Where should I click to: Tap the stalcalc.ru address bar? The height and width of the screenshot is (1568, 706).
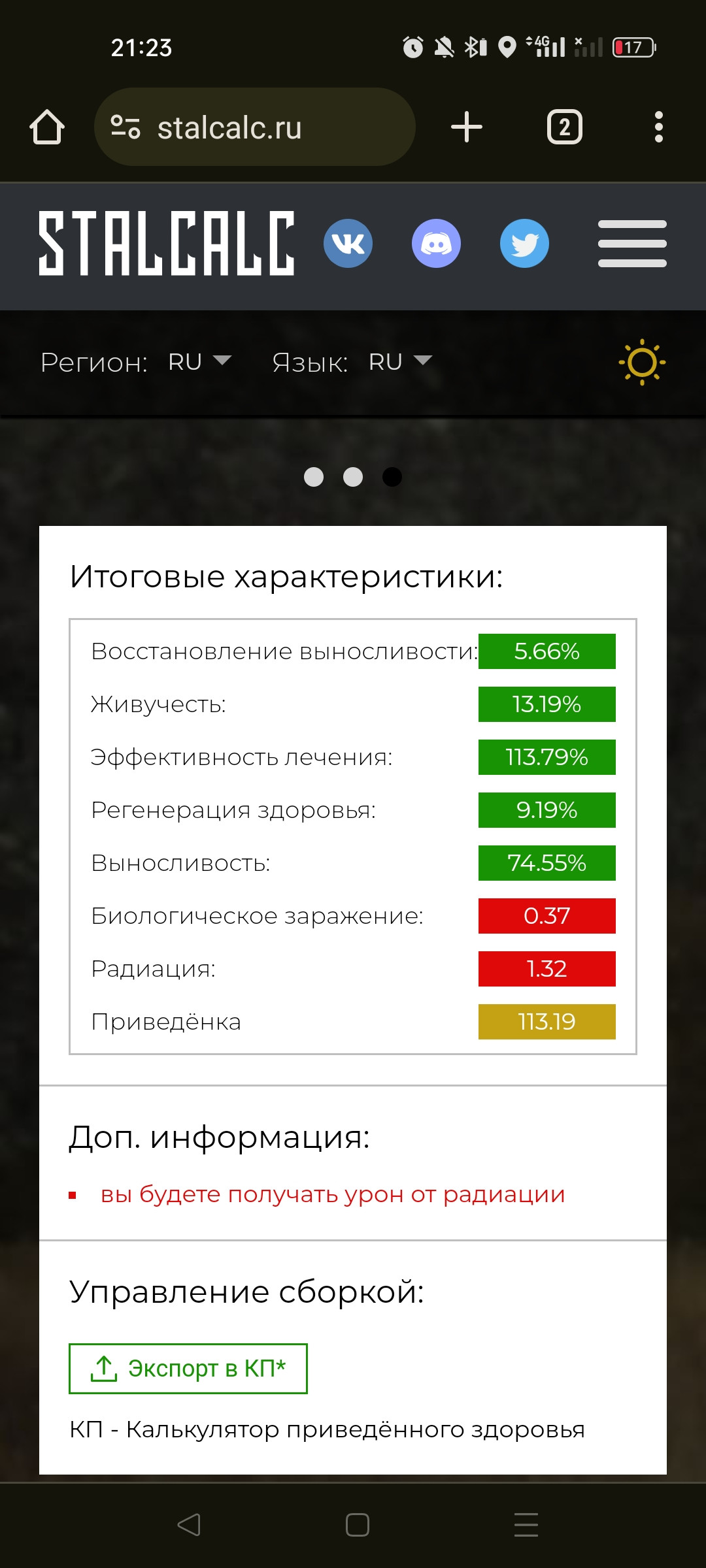click(255, 127)
